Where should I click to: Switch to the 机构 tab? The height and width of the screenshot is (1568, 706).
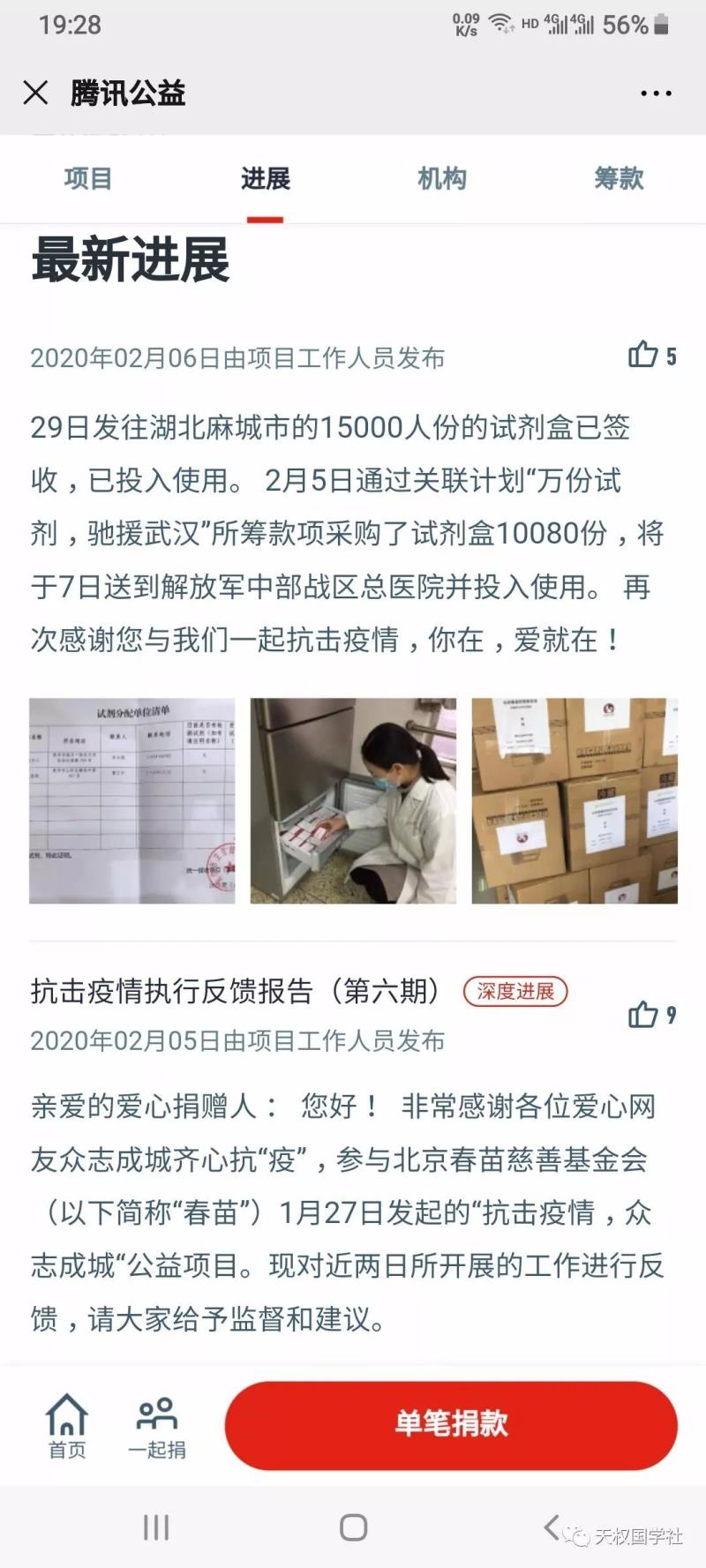point(441,179)
